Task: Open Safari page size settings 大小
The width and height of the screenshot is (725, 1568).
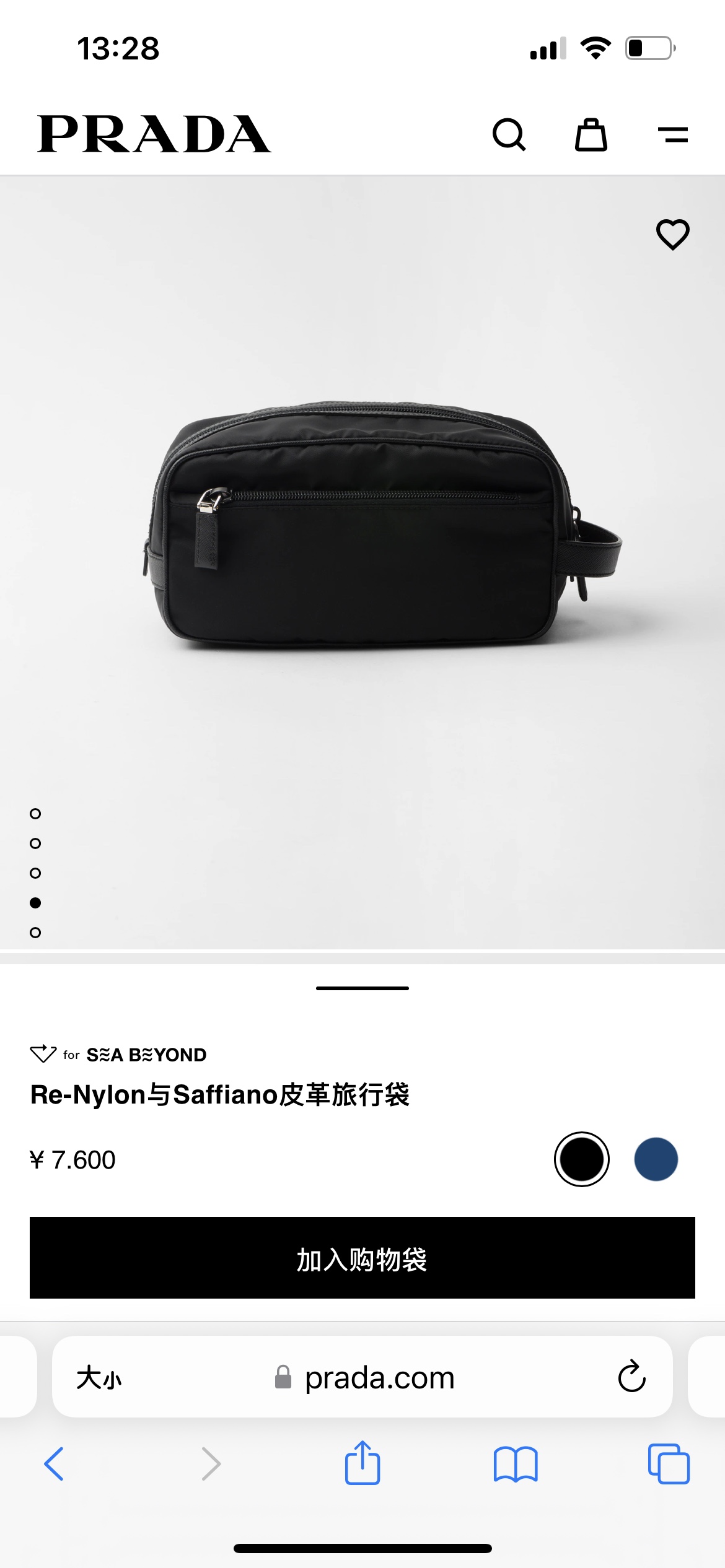Action: pyautogui.click(x=99, y=1378)
